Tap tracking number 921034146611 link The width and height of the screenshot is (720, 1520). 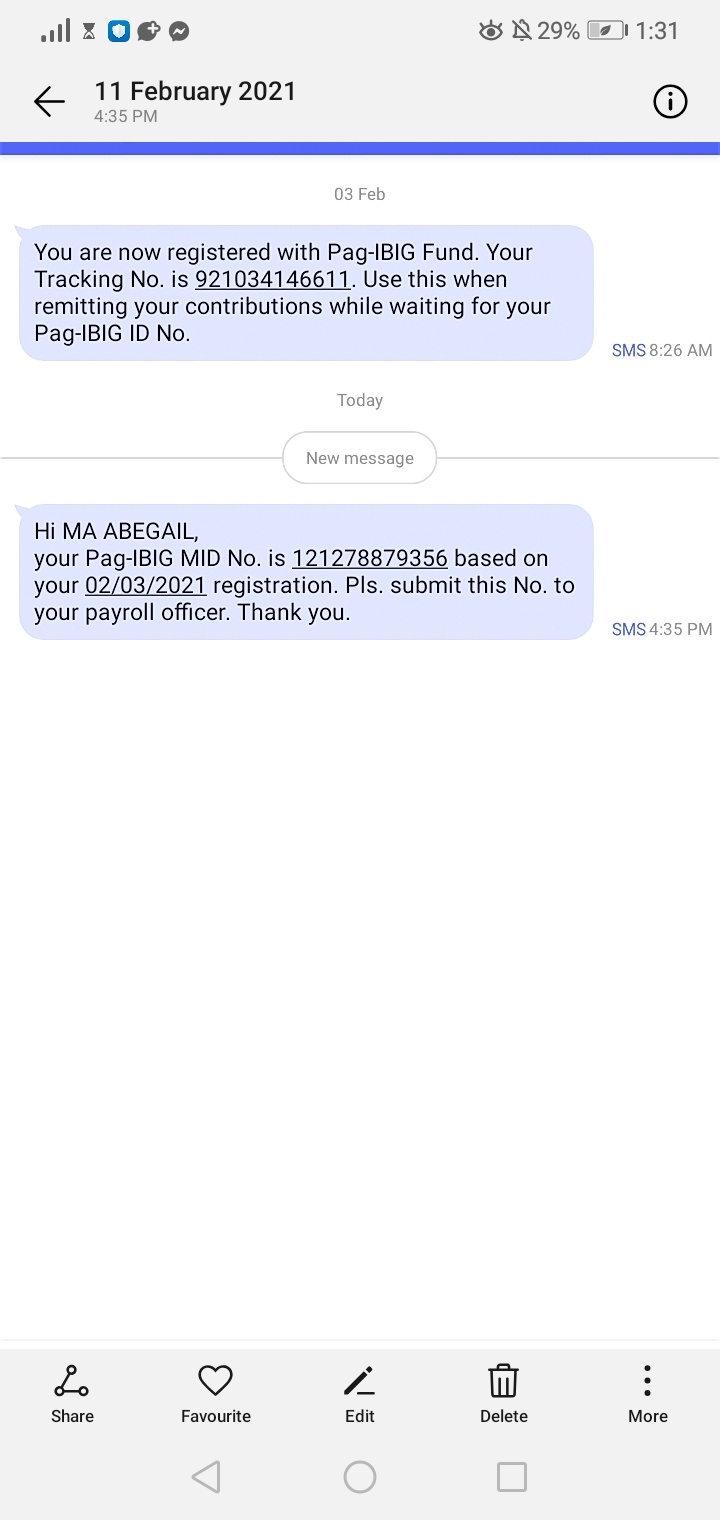pos(272,280)
